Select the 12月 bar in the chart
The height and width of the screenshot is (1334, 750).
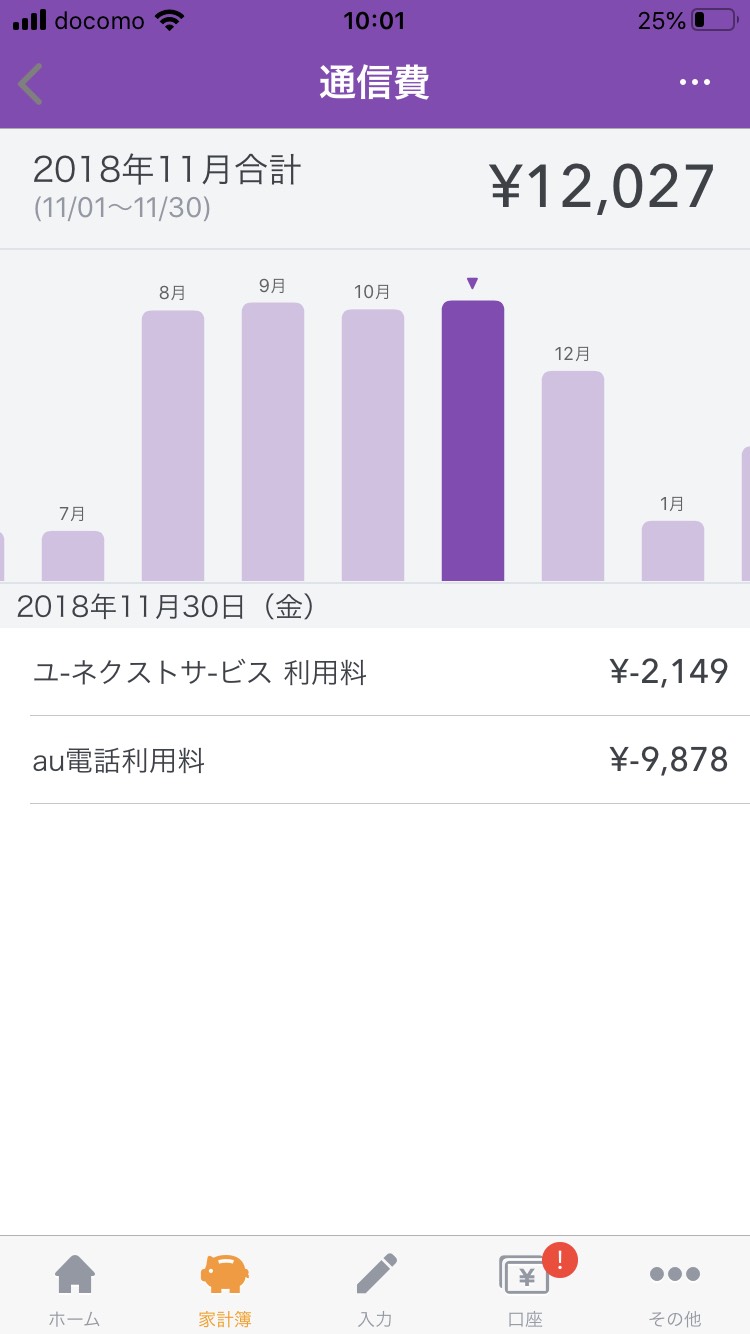573,476
